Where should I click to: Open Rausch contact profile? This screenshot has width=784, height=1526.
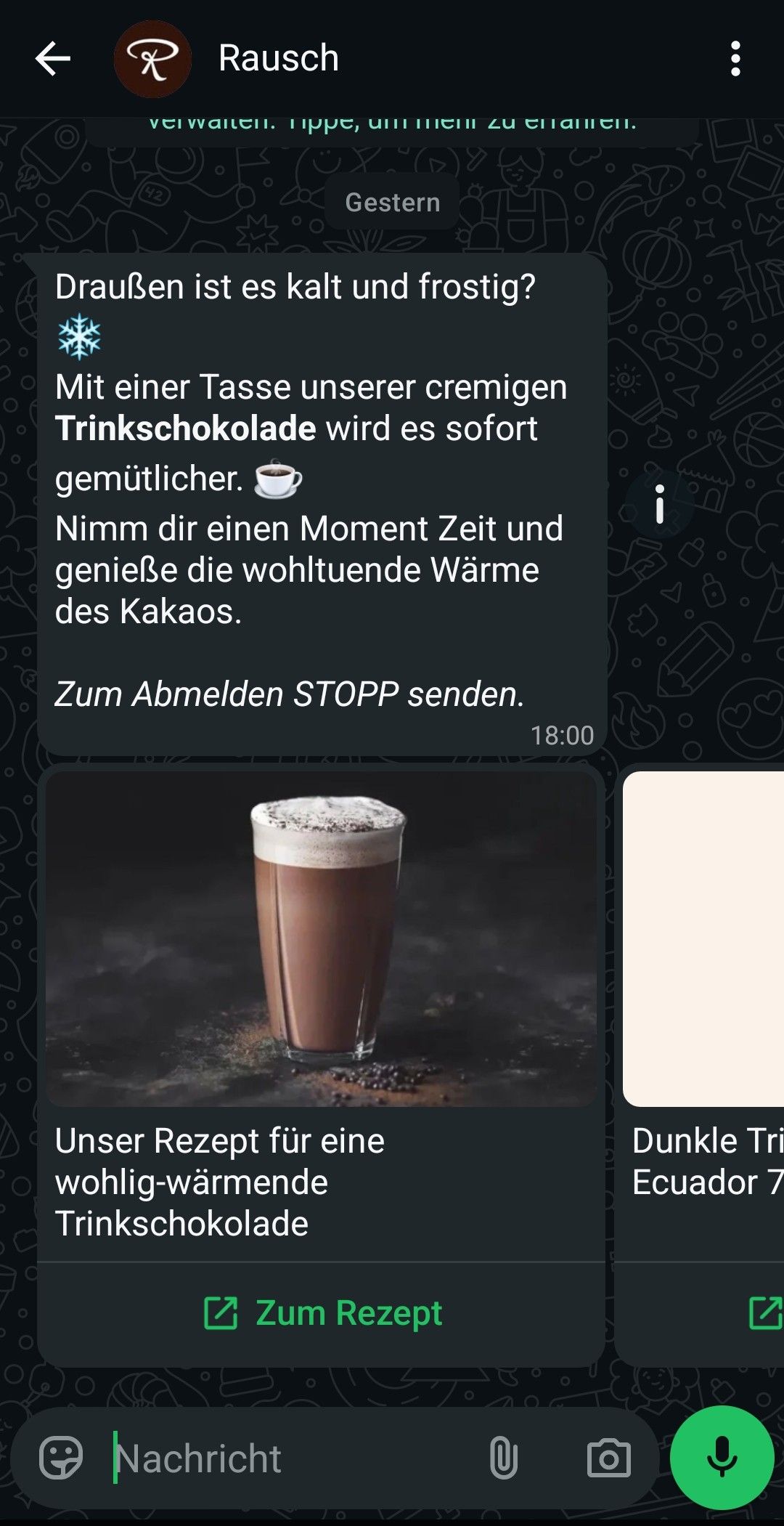[278, 58]
